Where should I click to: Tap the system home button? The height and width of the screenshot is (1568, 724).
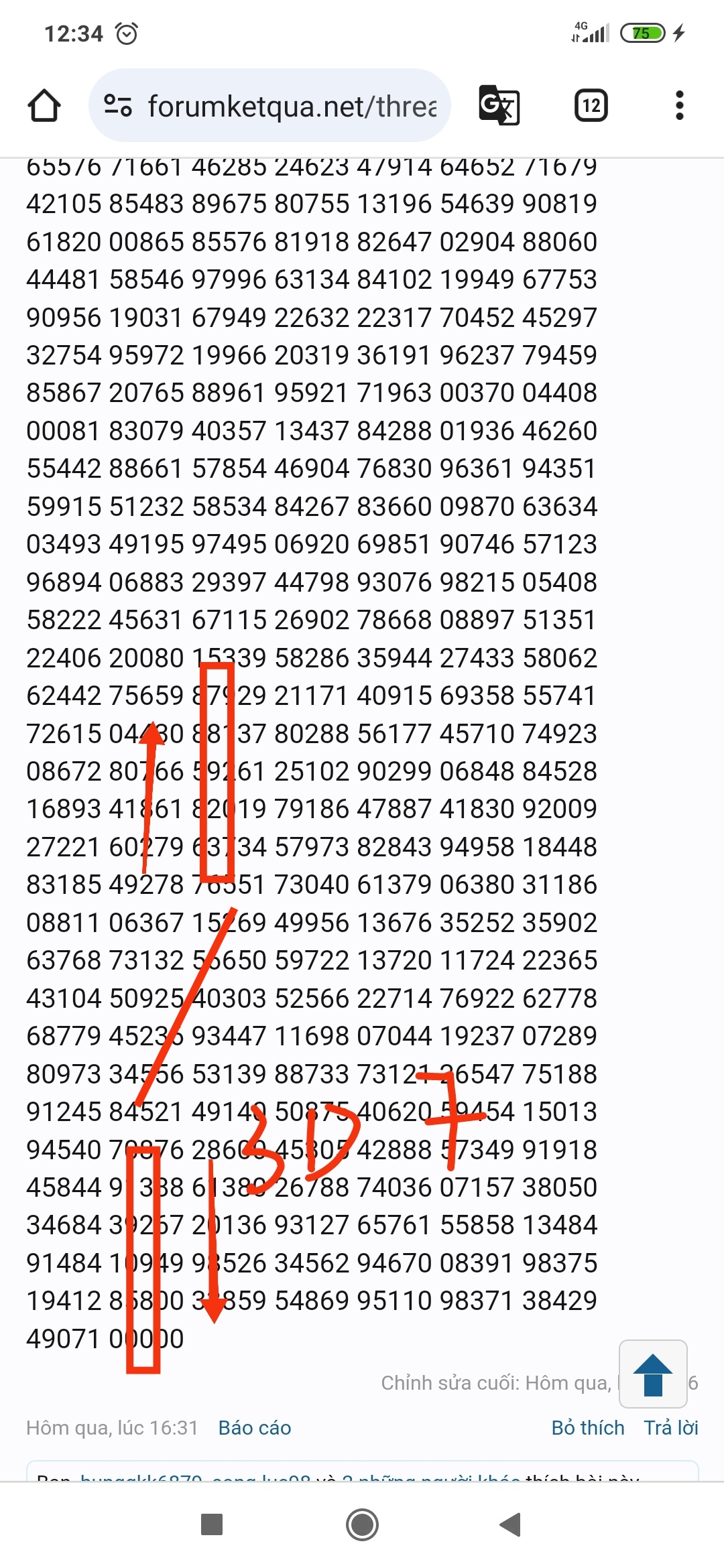(362, 1524)
